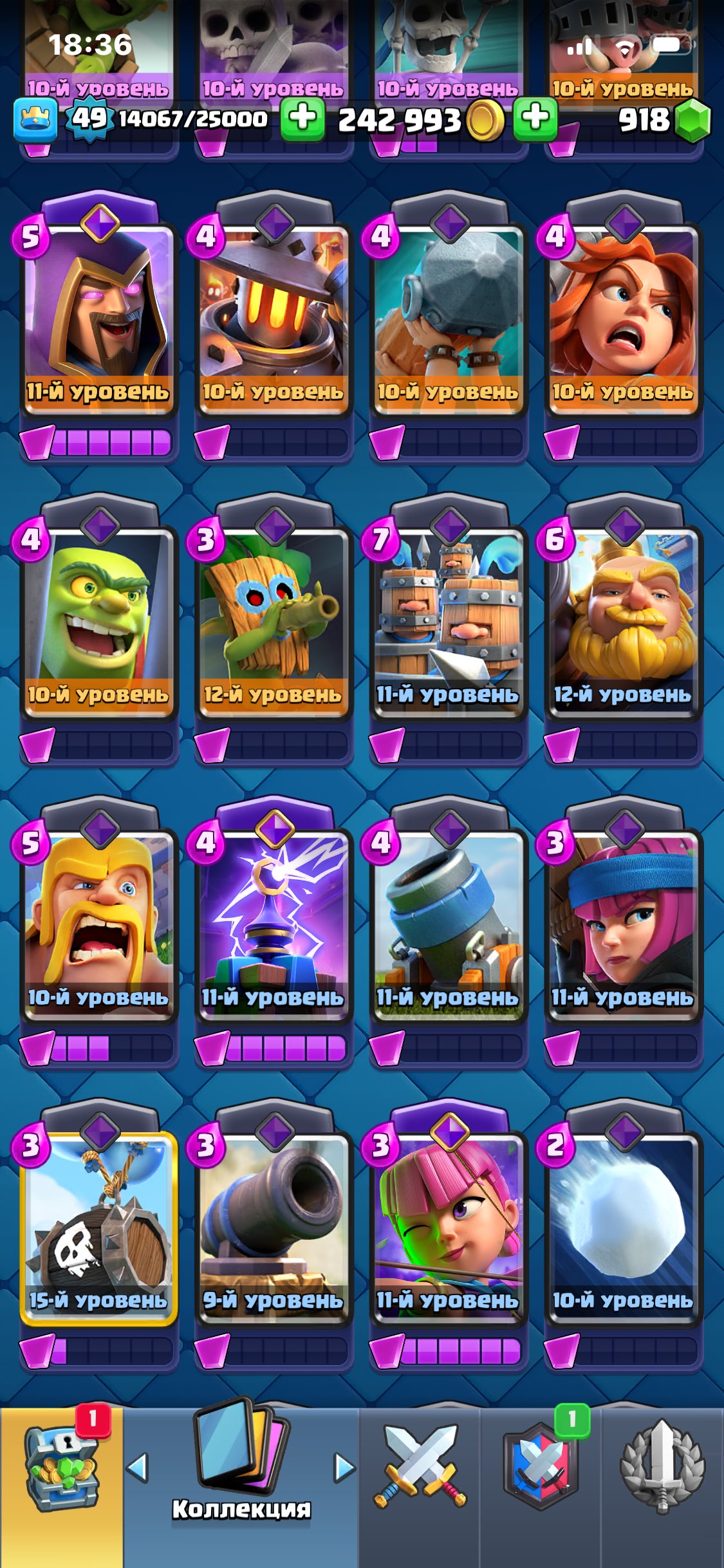
Task: Open the Goblin card at level 10
Action: pos(98,618)
